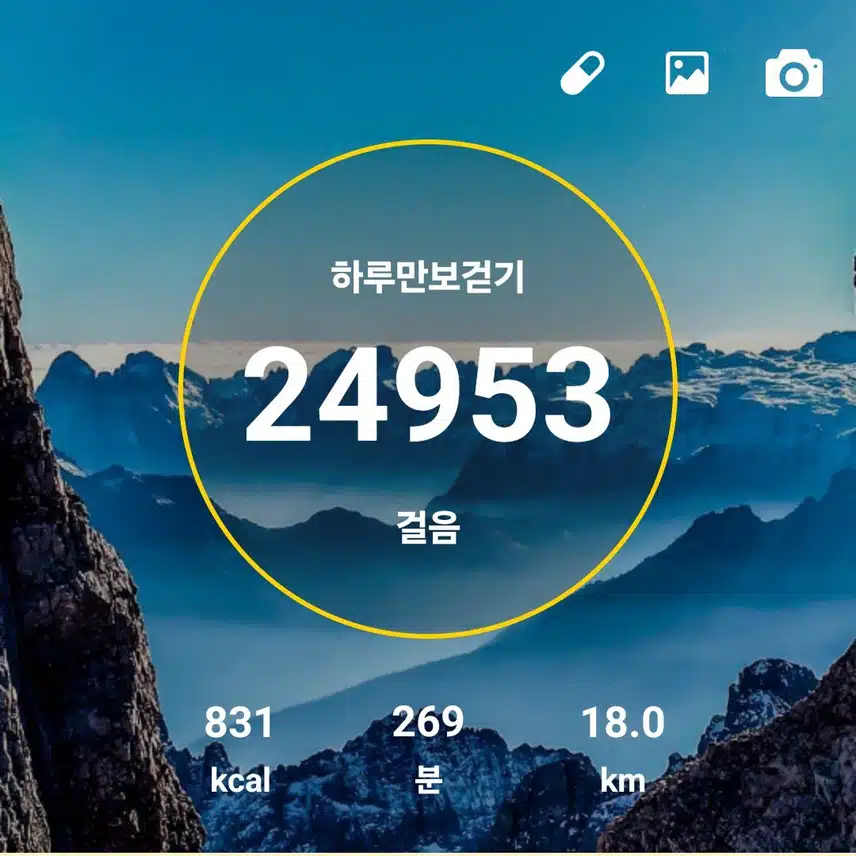The height and width of the screenshot is (856, 856).
Task: Tap the step counter circle showing 24953
Action: (427, 389)
